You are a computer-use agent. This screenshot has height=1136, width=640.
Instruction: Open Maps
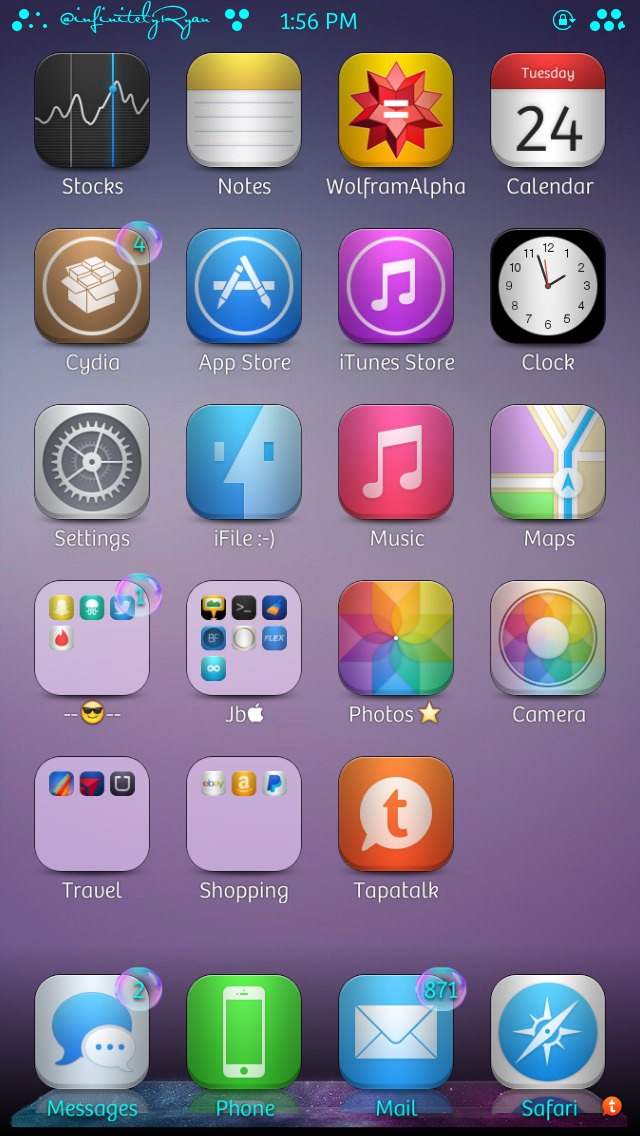coord(548,463)
